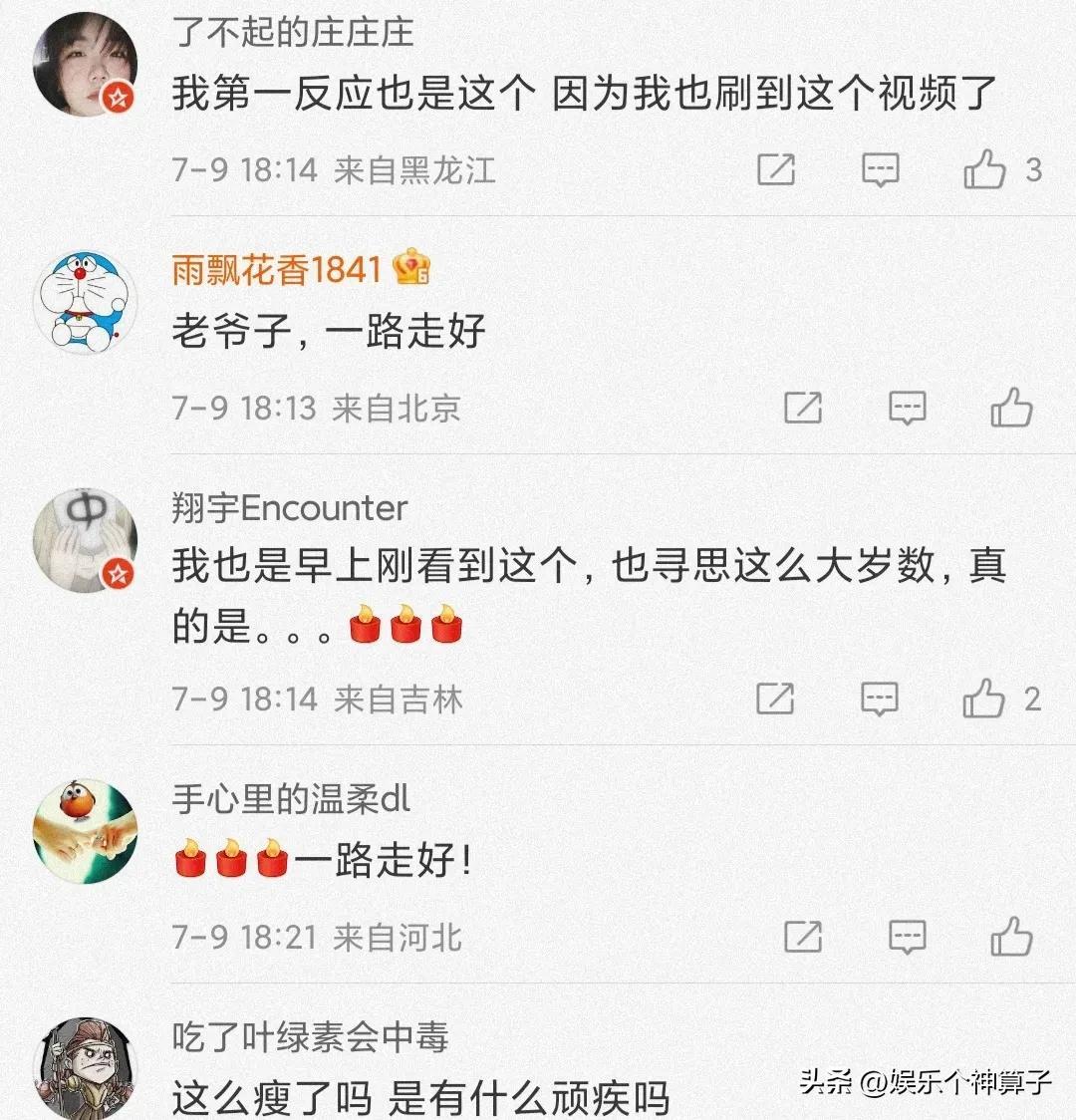Repost the comment from 了不起的庄庄庄

coord(776,169)
